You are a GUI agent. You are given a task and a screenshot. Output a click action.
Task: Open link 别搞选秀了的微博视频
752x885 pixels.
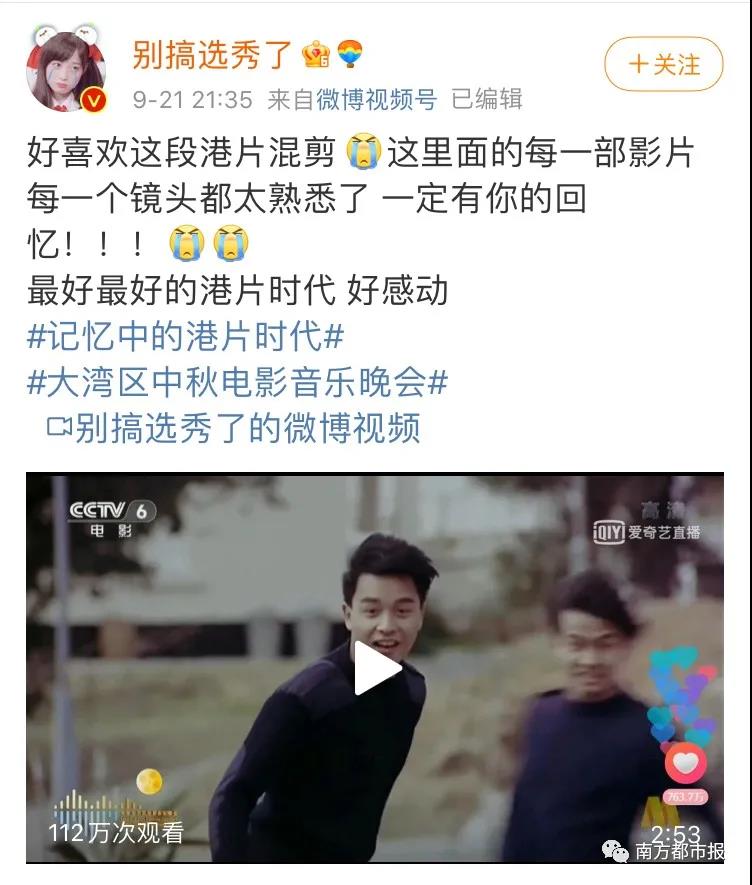[235, 427]
